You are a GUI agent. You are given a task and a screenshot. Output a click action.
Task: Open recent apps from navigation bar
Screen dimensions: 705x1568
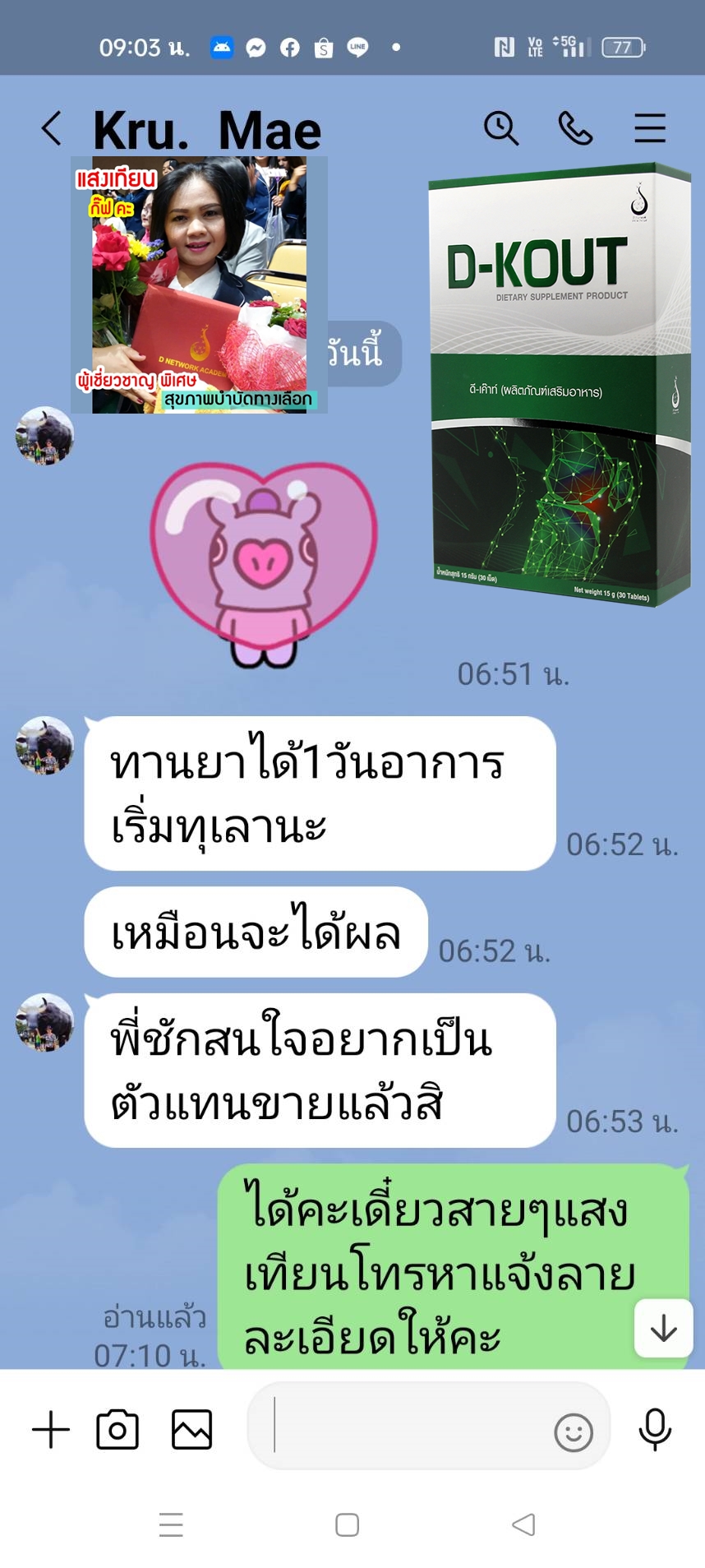point(171,1524)
